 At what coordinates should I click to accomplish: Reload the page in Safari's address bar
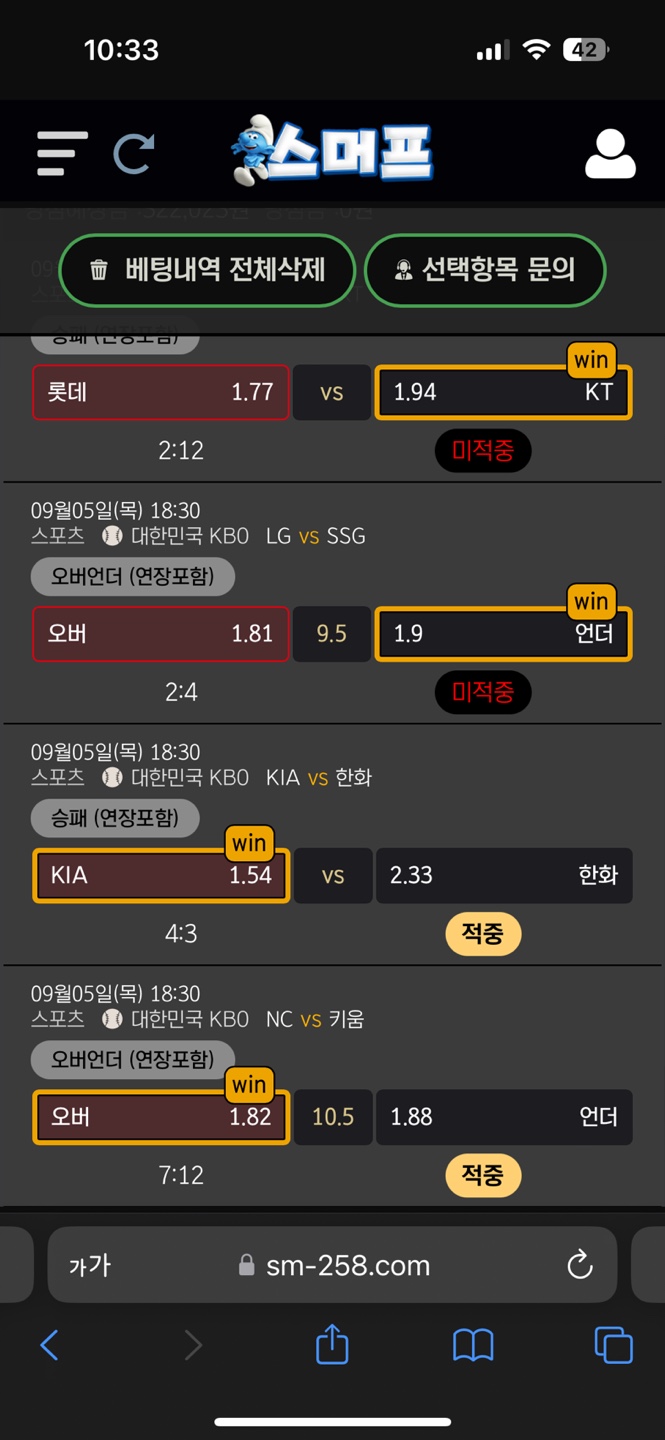click(580, 1265)
